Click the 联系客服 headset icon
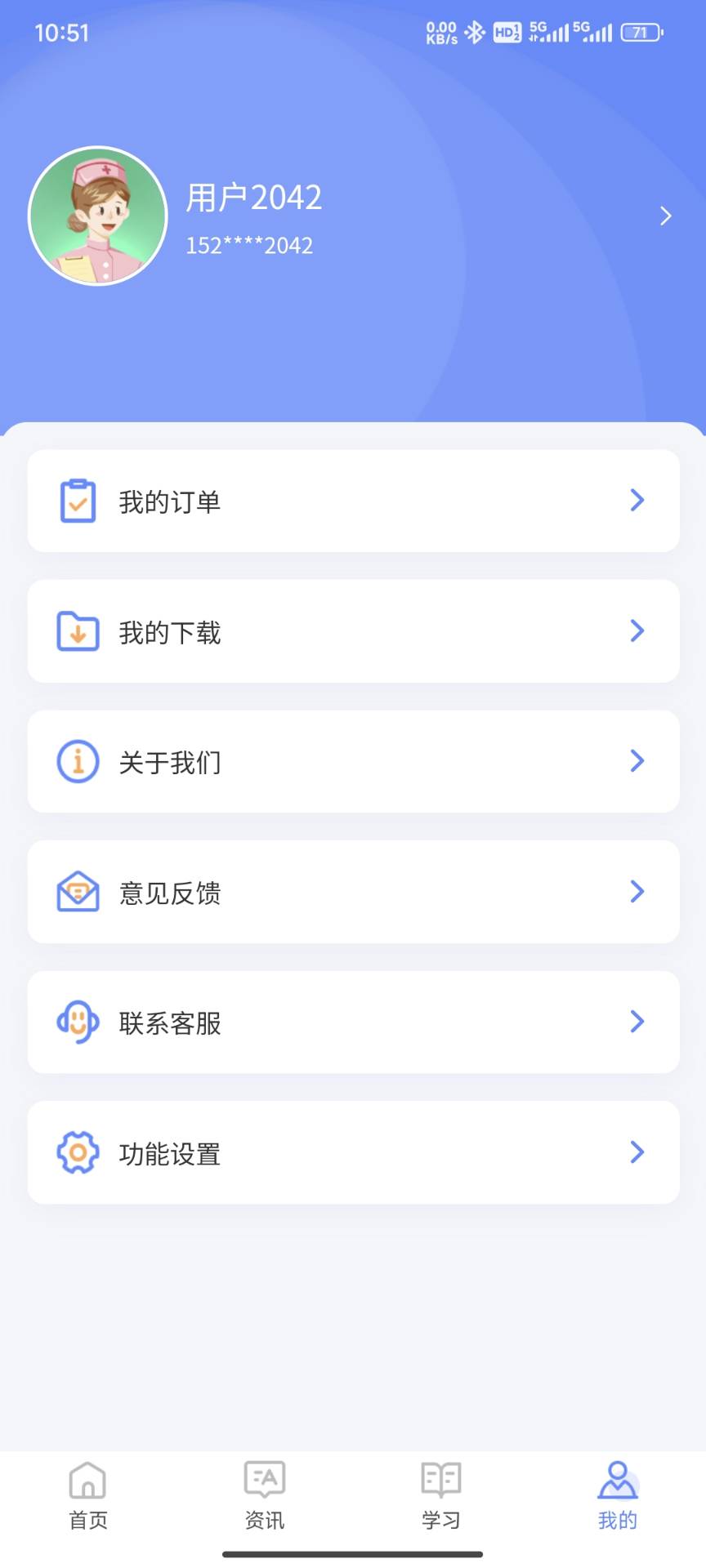Image resolution: width=706 pixels, height=1568 pixels. point(77,1022)
